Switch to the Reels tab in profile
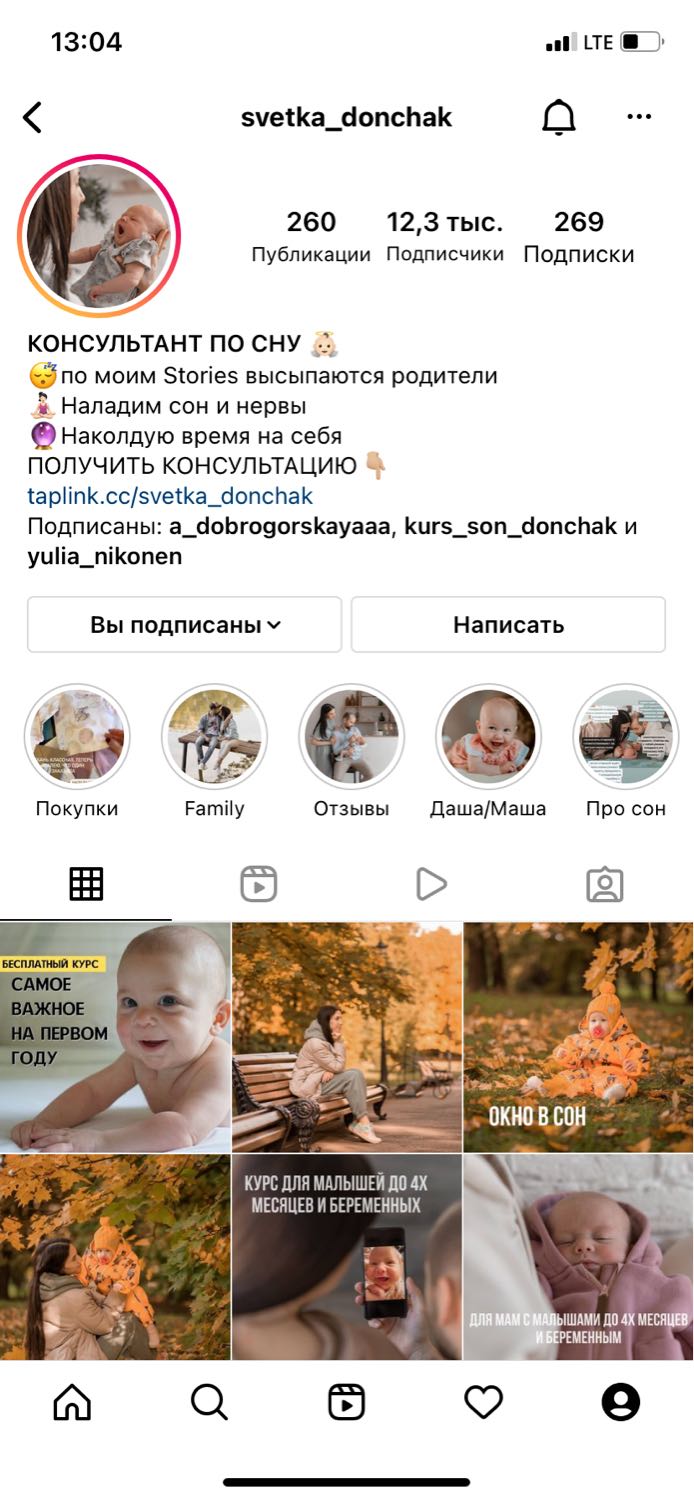The height and width of the screenshot is (1500, 694). click(259, 884)
